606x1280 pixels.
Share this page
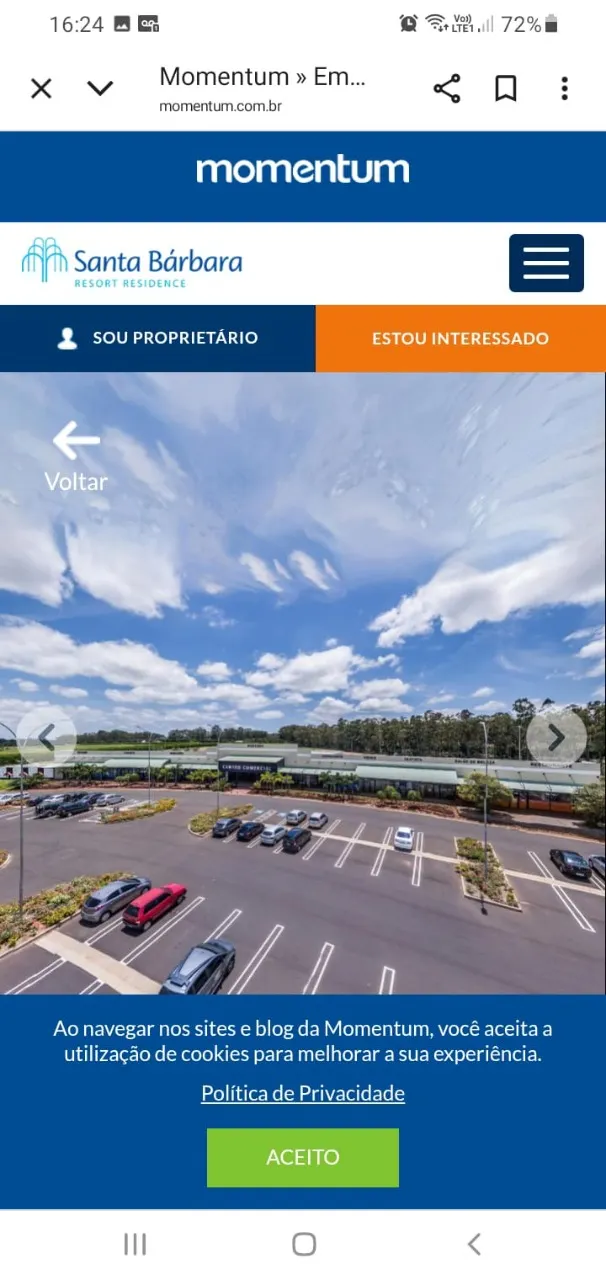tap(447, 89)
